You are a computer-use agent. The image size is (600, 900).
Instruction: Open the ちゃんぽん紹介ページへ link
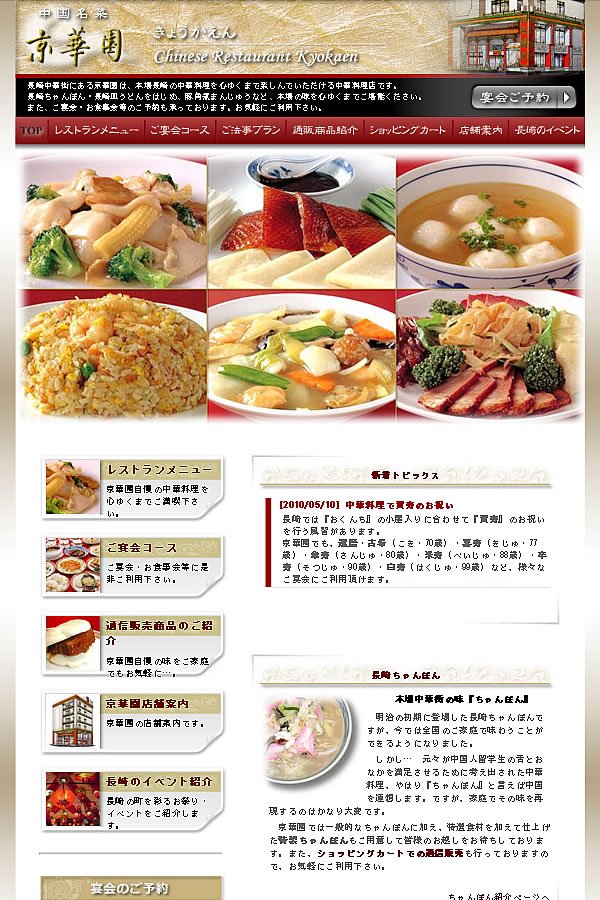pyautogui.click(x=498, y=897)
